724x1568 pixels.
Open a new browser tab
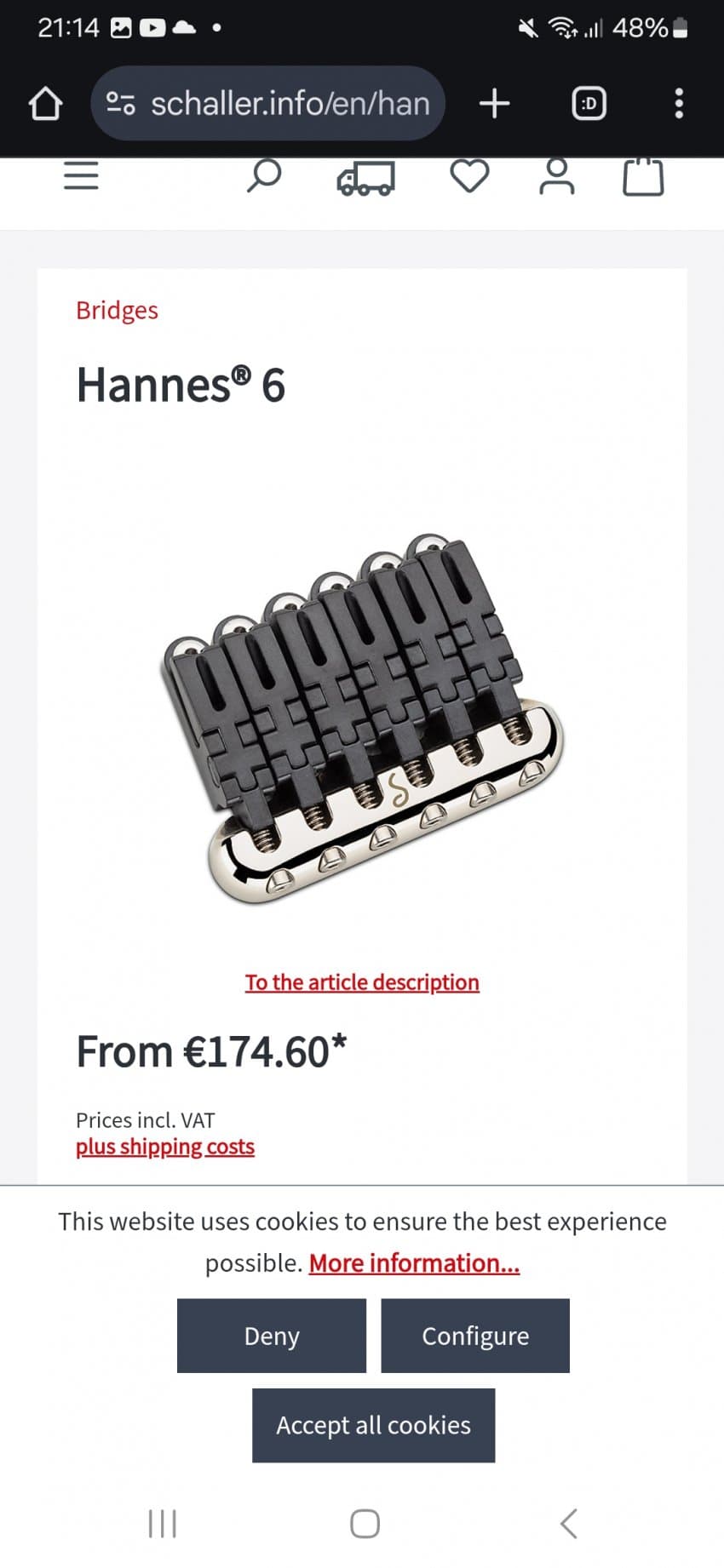pyautogui.click(x=494, y=104)
